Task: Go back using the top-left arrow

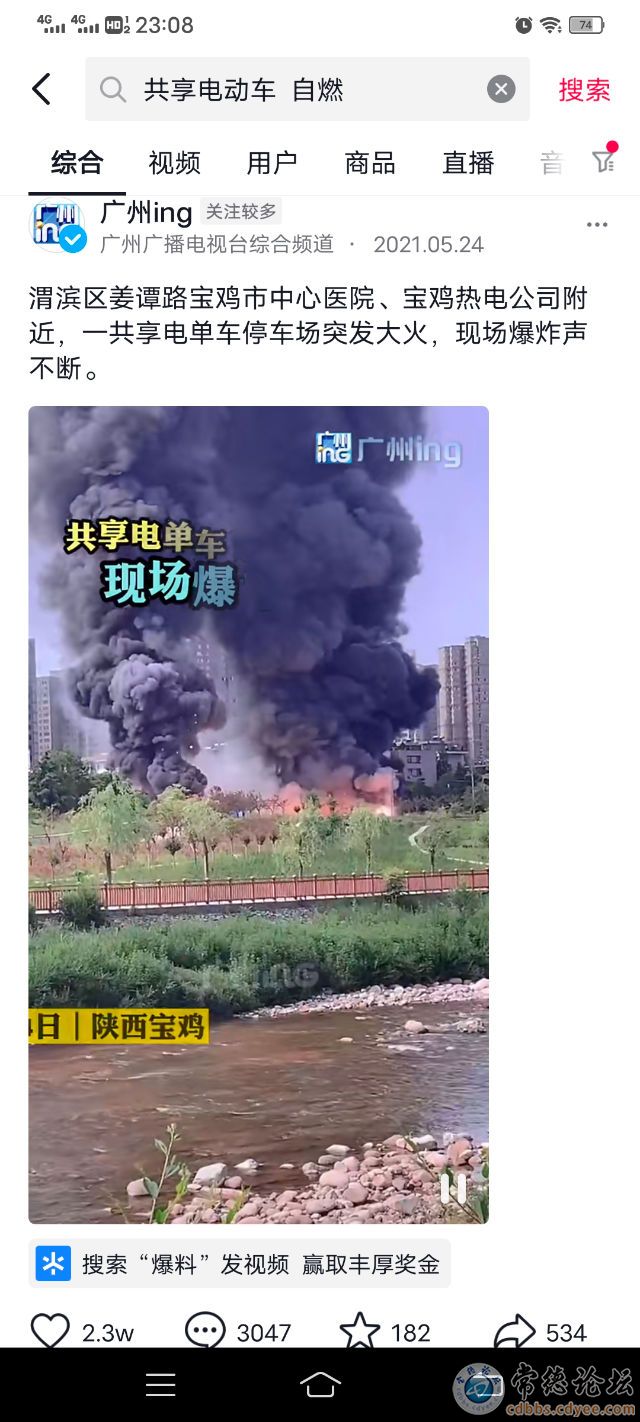Action: (x=41, y=89)
